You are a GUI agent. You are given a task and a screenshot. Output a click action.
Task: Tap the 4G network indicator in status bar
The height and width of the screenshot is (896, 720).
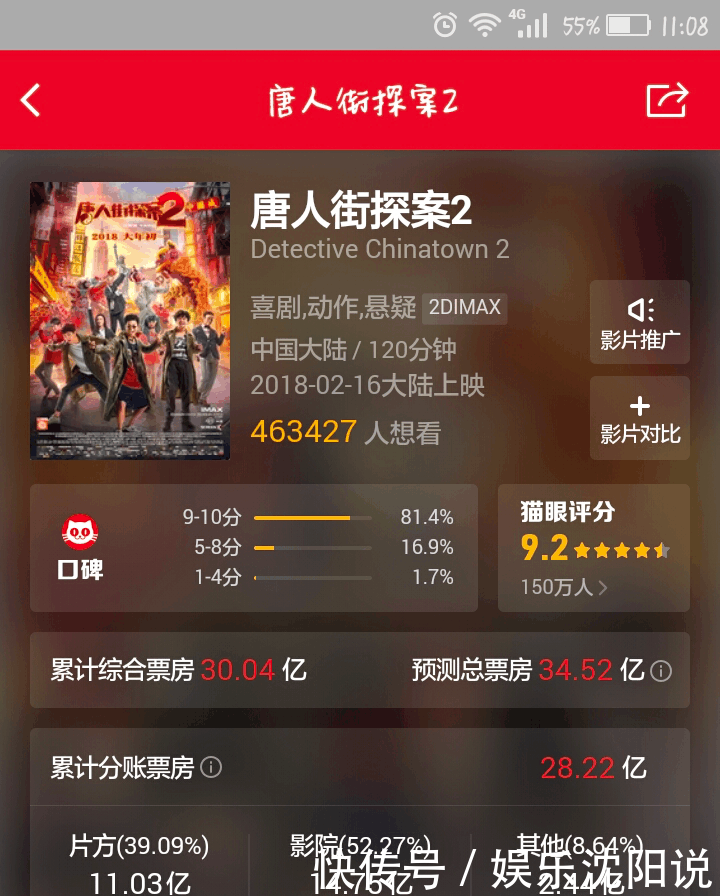click(531, 22)
